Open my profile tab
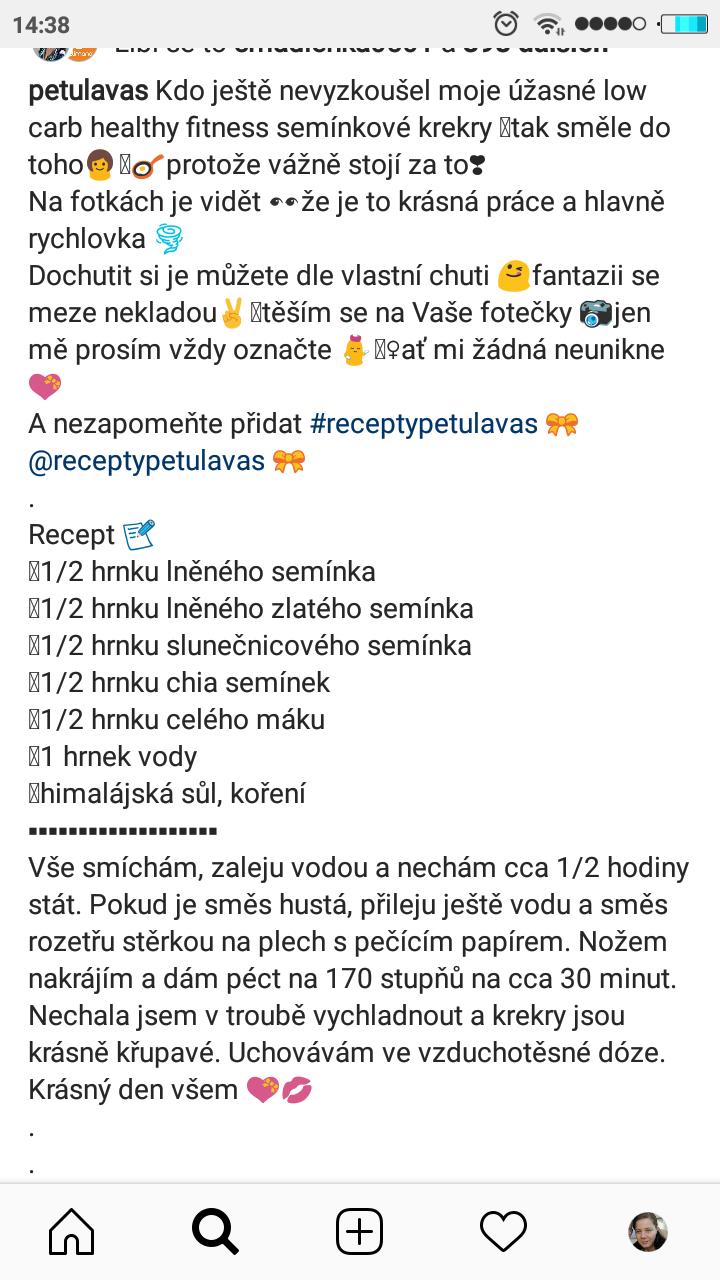 click(647, 1232)
